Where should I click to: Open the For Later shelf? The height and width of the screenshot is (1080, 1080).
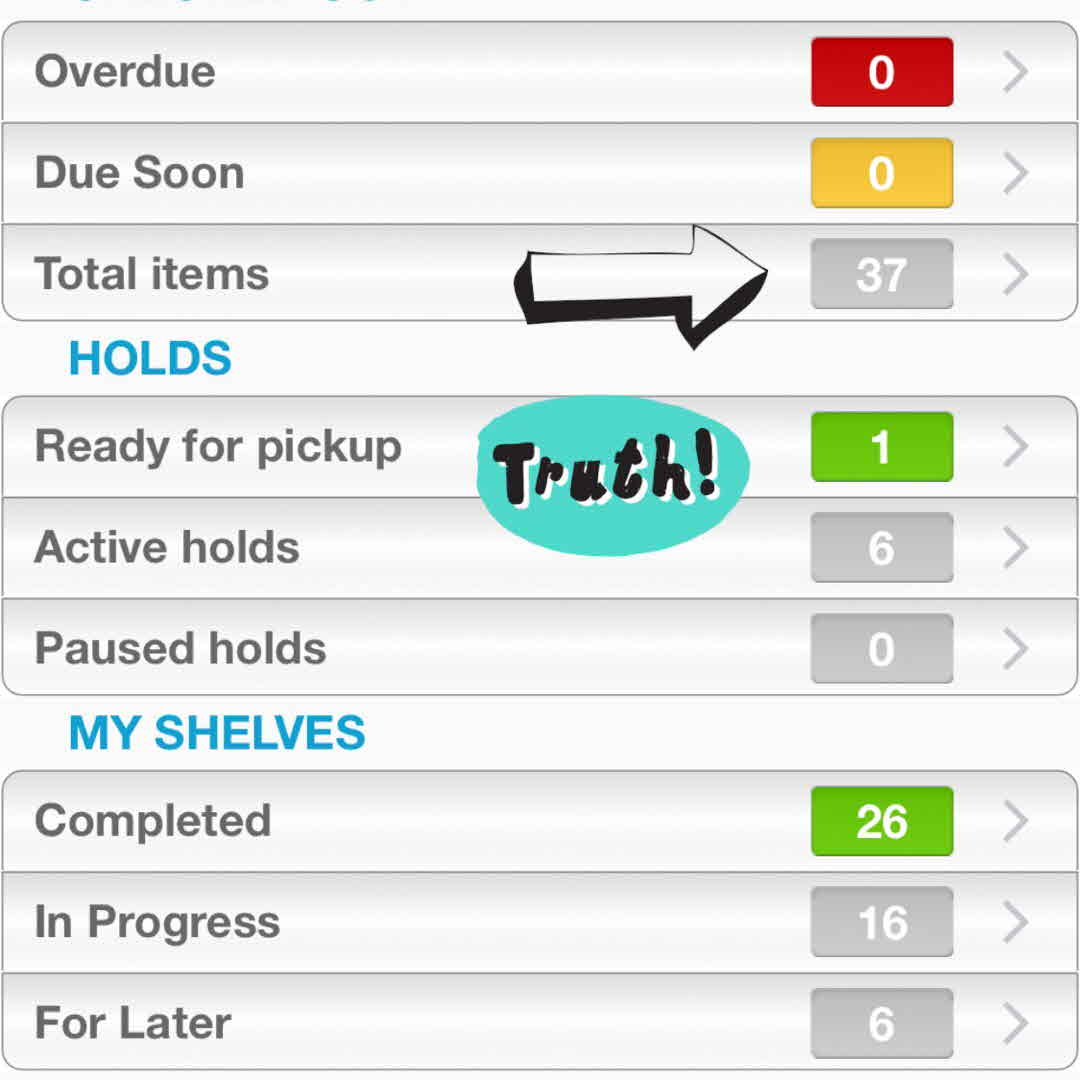540,1023
